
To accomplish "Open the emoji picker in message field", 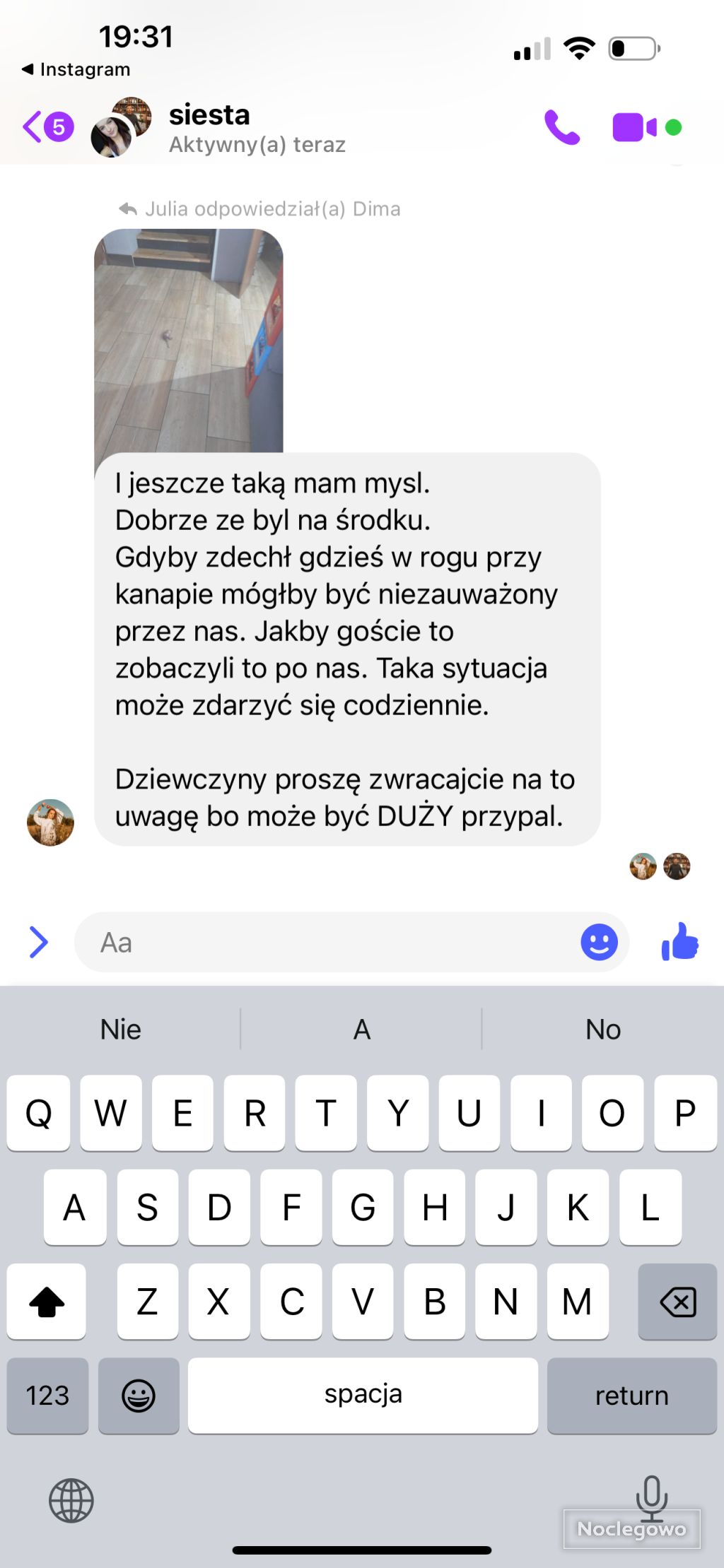I will [x=599, y=942].
